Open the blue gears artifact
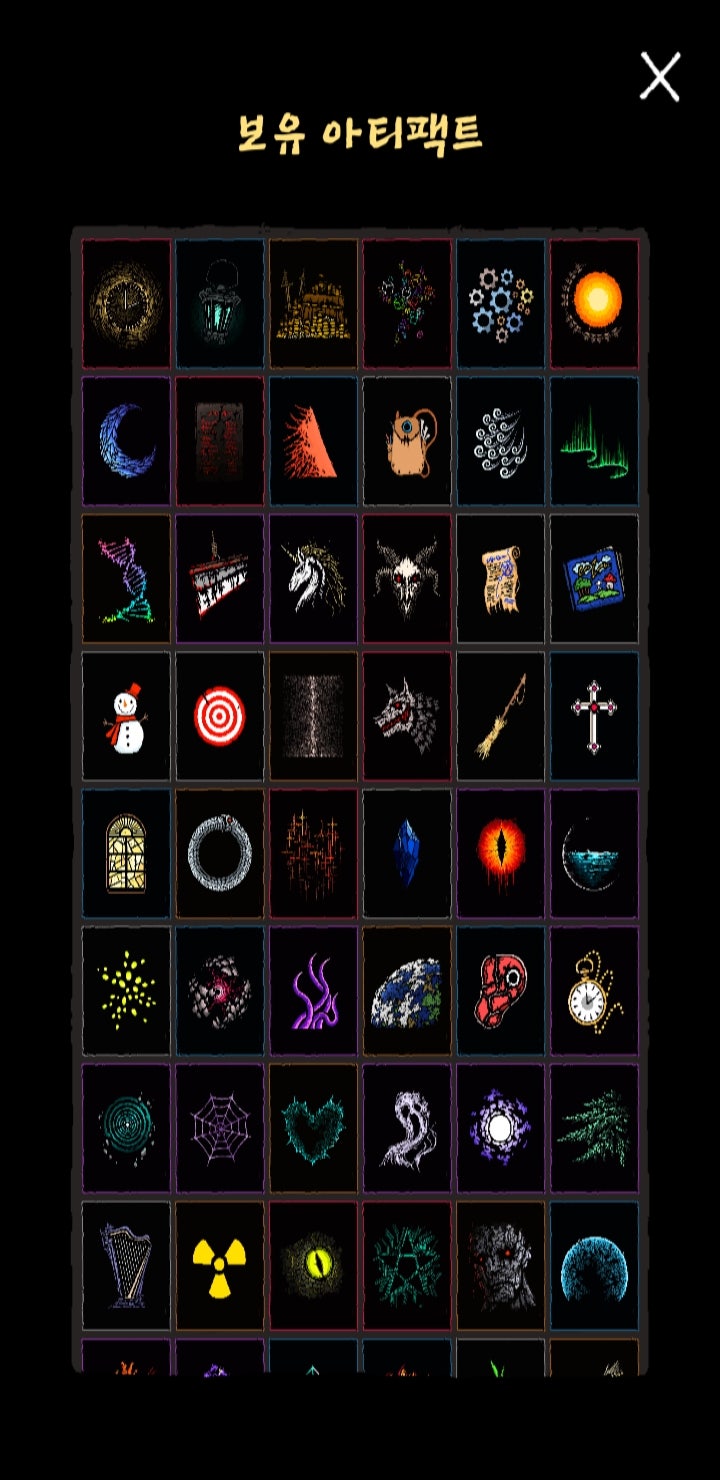The height and width of the screenshot is (1480, 720). pyautogui.click(x=500, y=303)
